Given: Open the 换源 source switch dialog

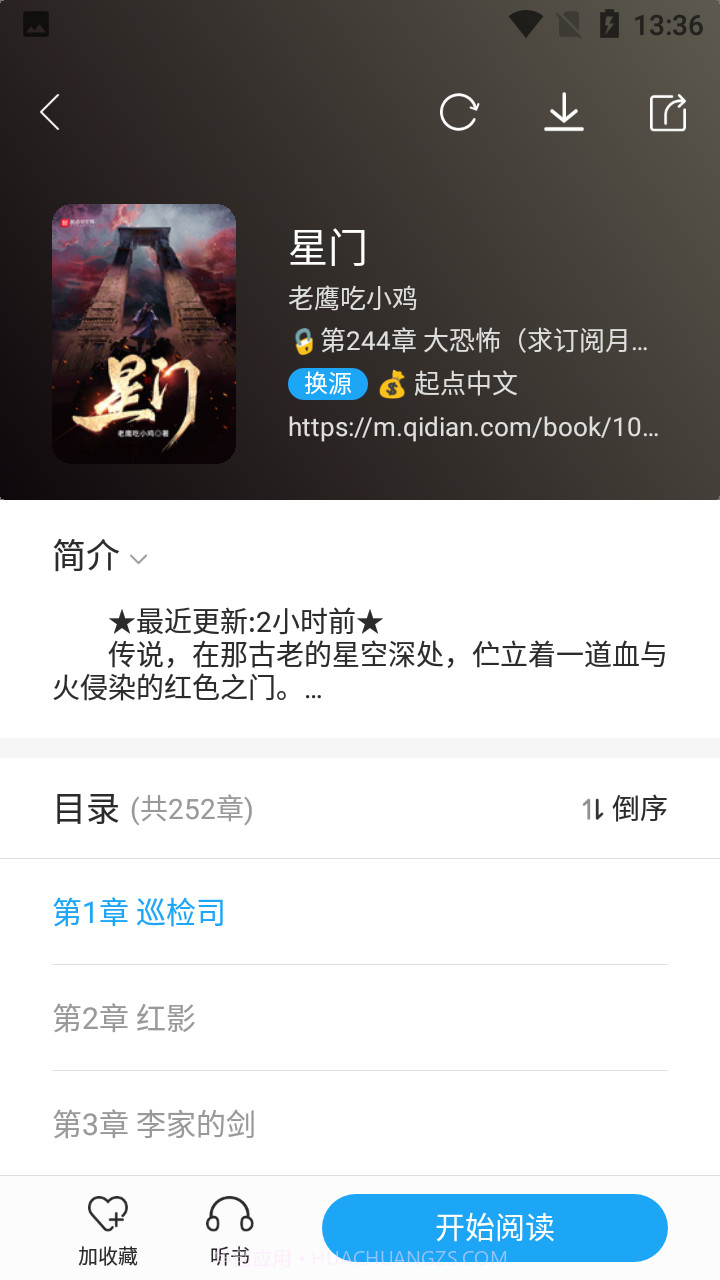Looking at the screenshot, I should tap(326, 384).
